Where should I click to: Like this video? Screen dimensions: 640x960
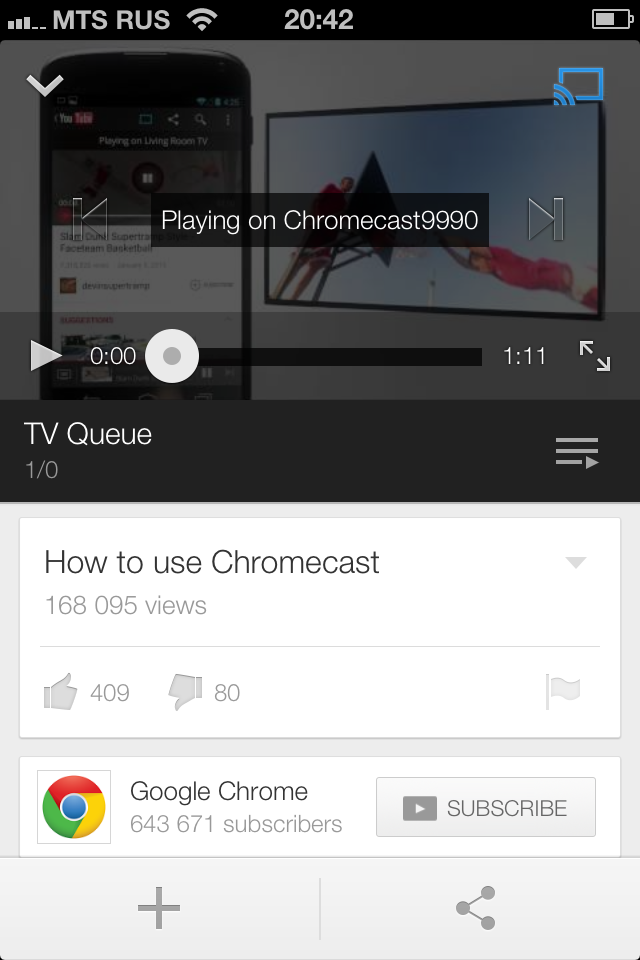(x=61, y=692)
